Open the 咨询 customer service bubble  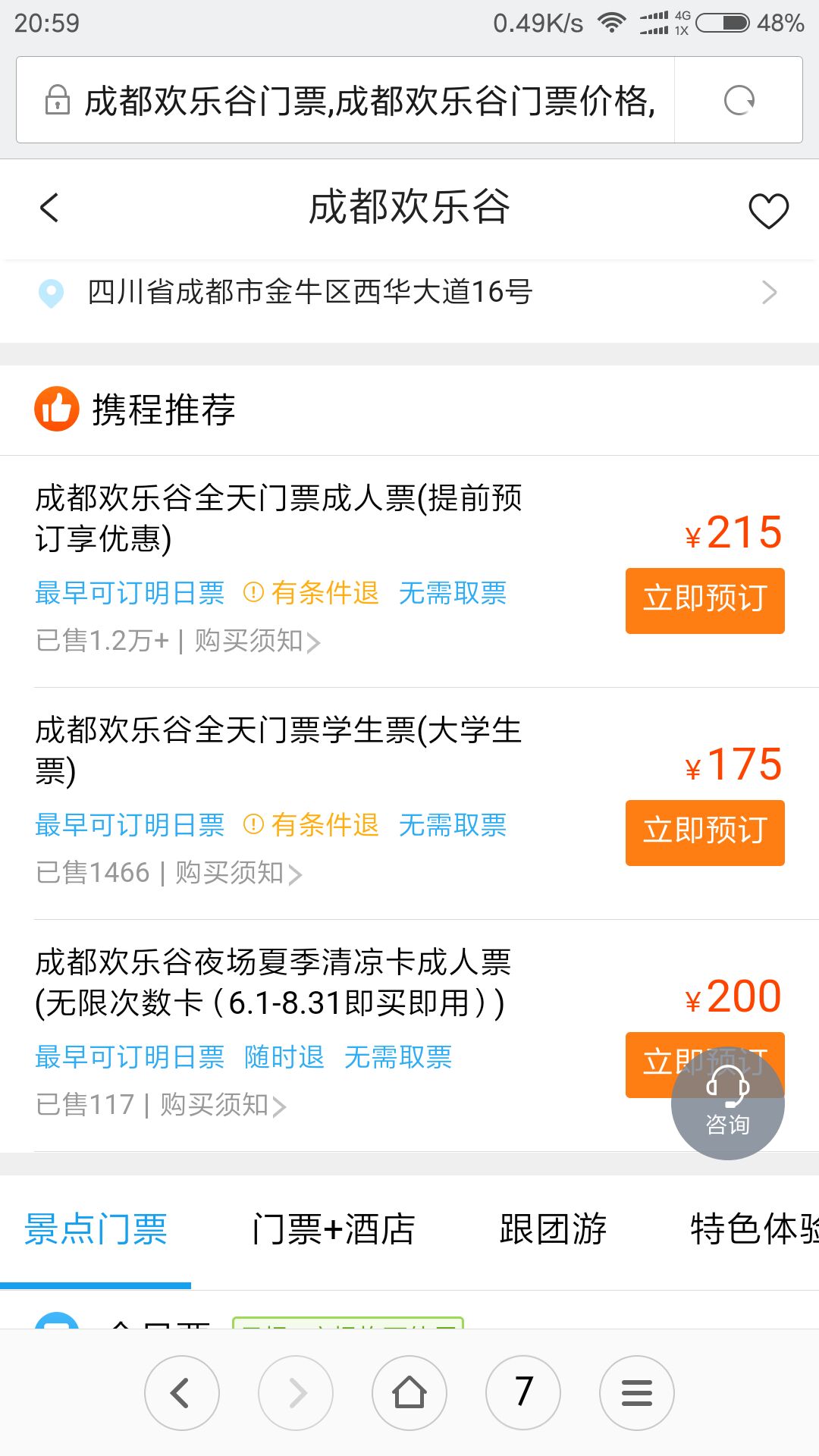pos(727,1103)
